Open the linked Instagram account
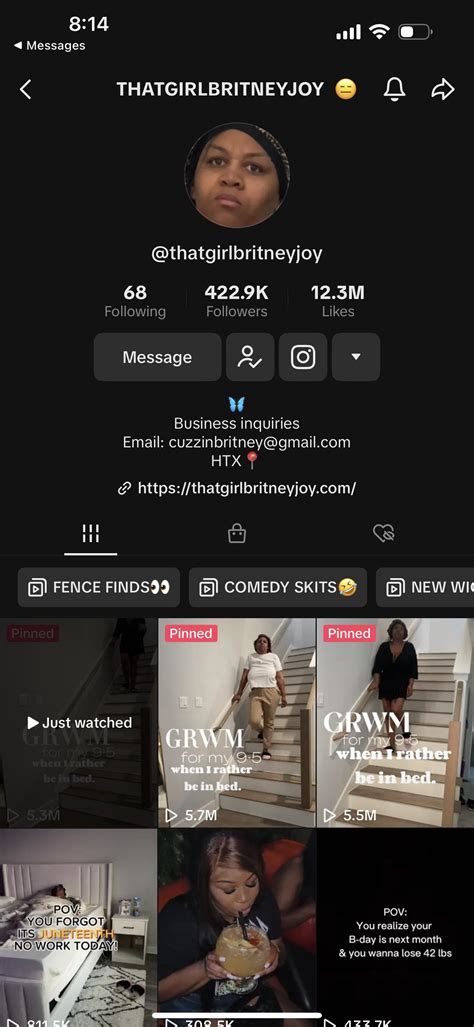Image resolution: width=474 pixels, height=1027 pixels. click(x=303, y=357)
